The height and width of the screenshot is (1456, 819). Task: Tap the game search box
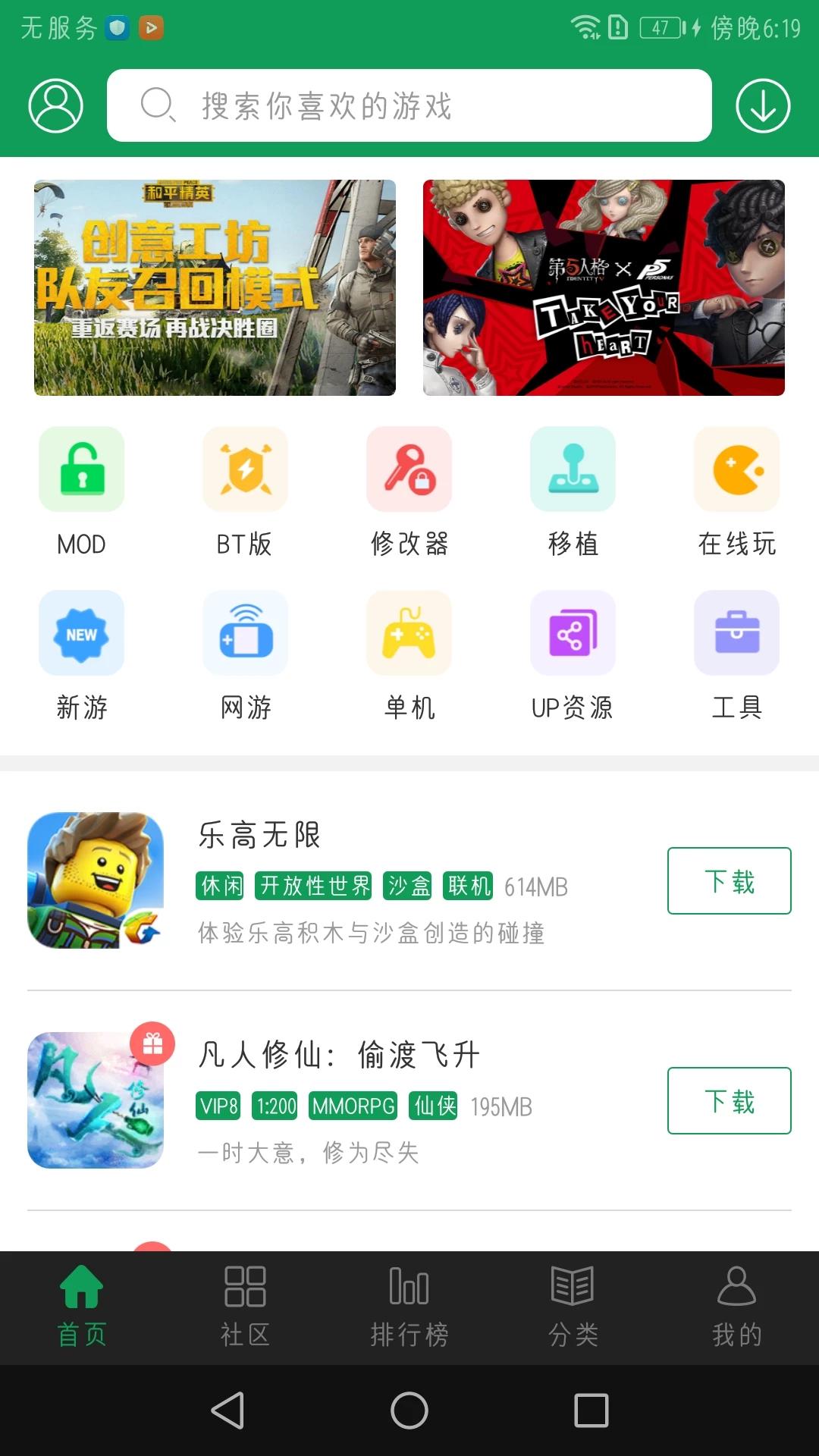[x=409, y=105]
